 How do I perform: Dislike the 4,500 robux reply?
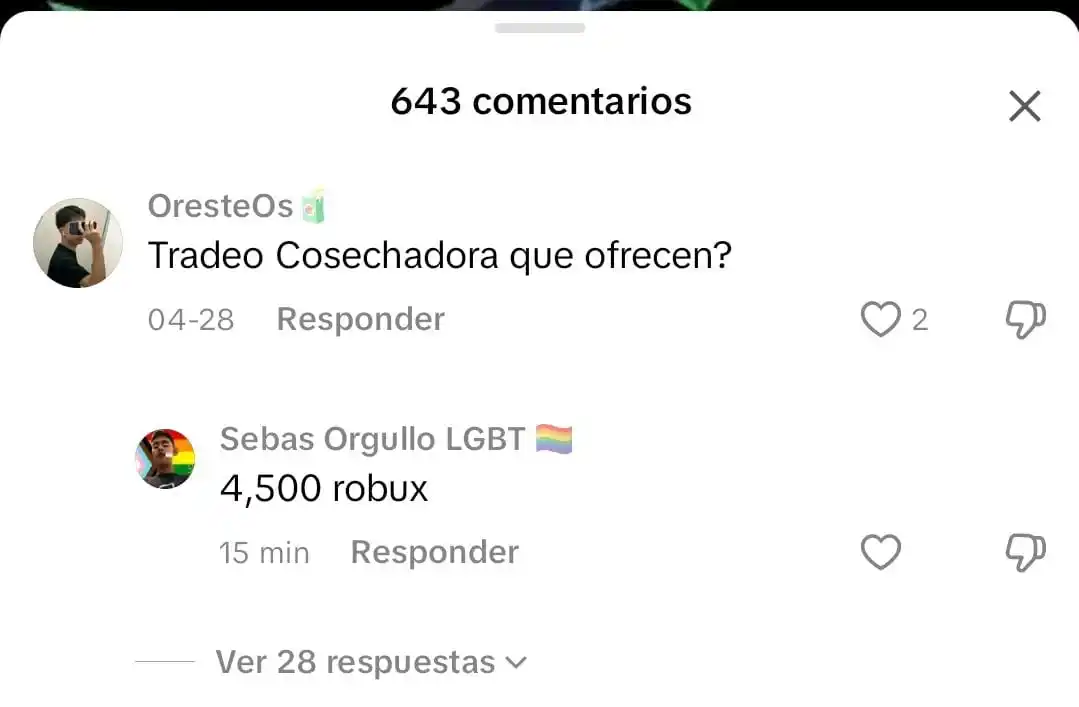click(x=1024, y=552)
